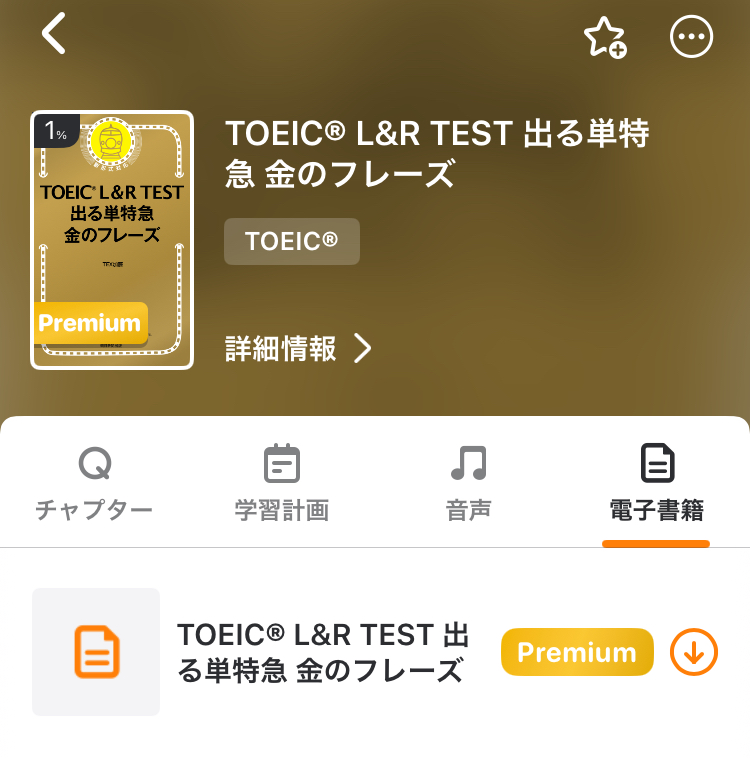Tap the Premium badge on the book cover
The image size is (750, 758).
tap(90, 322)
